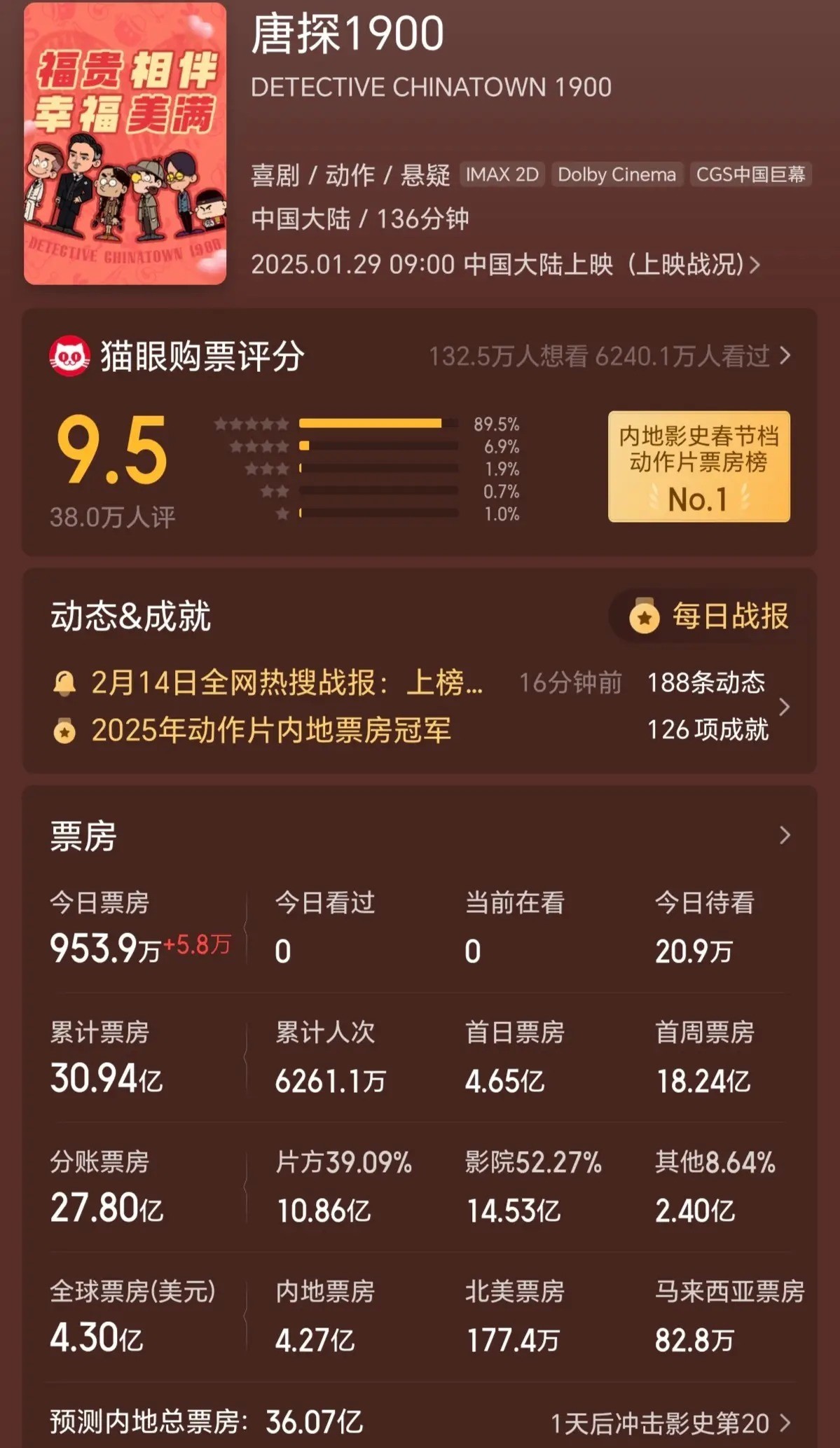Open 想看 and 看过 audience details
840x1448 pixels.
[x=608, y=357]
